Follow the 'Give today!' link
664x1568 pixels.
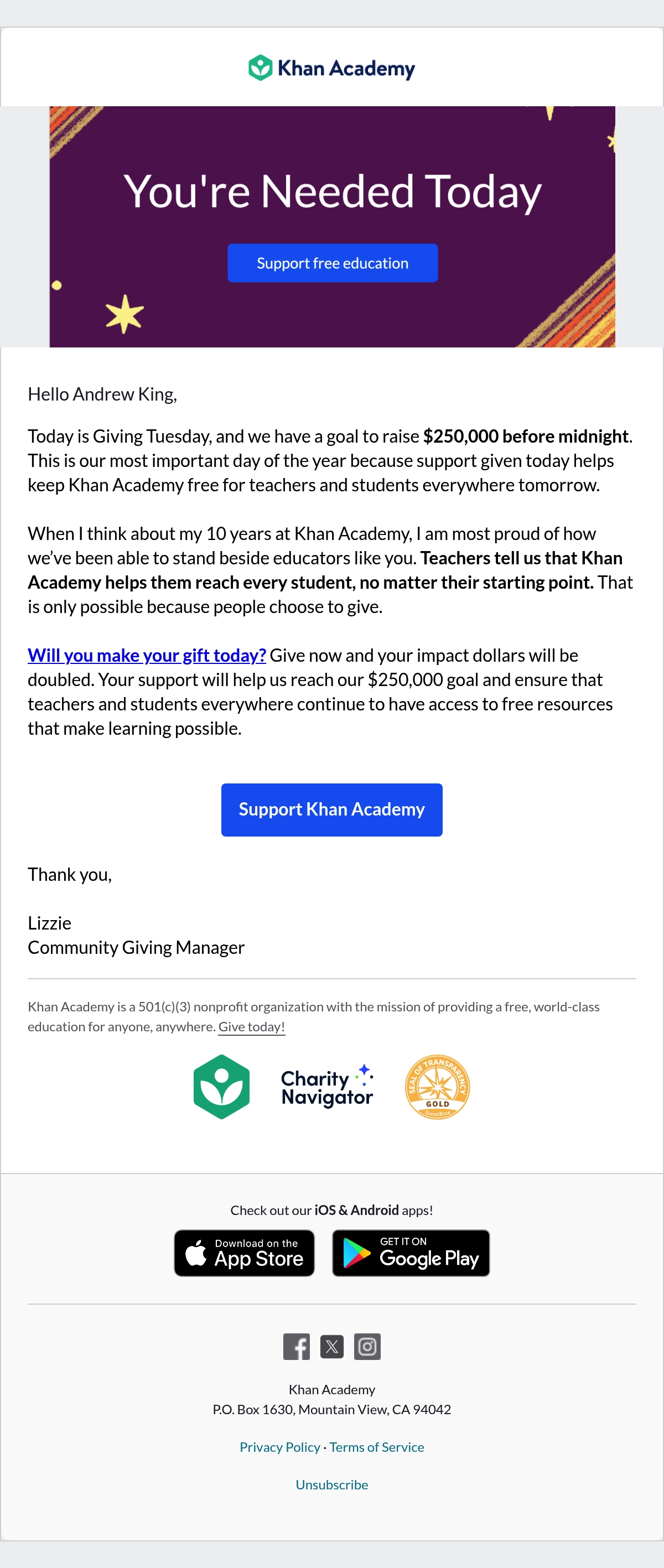tap(251, 1026)
